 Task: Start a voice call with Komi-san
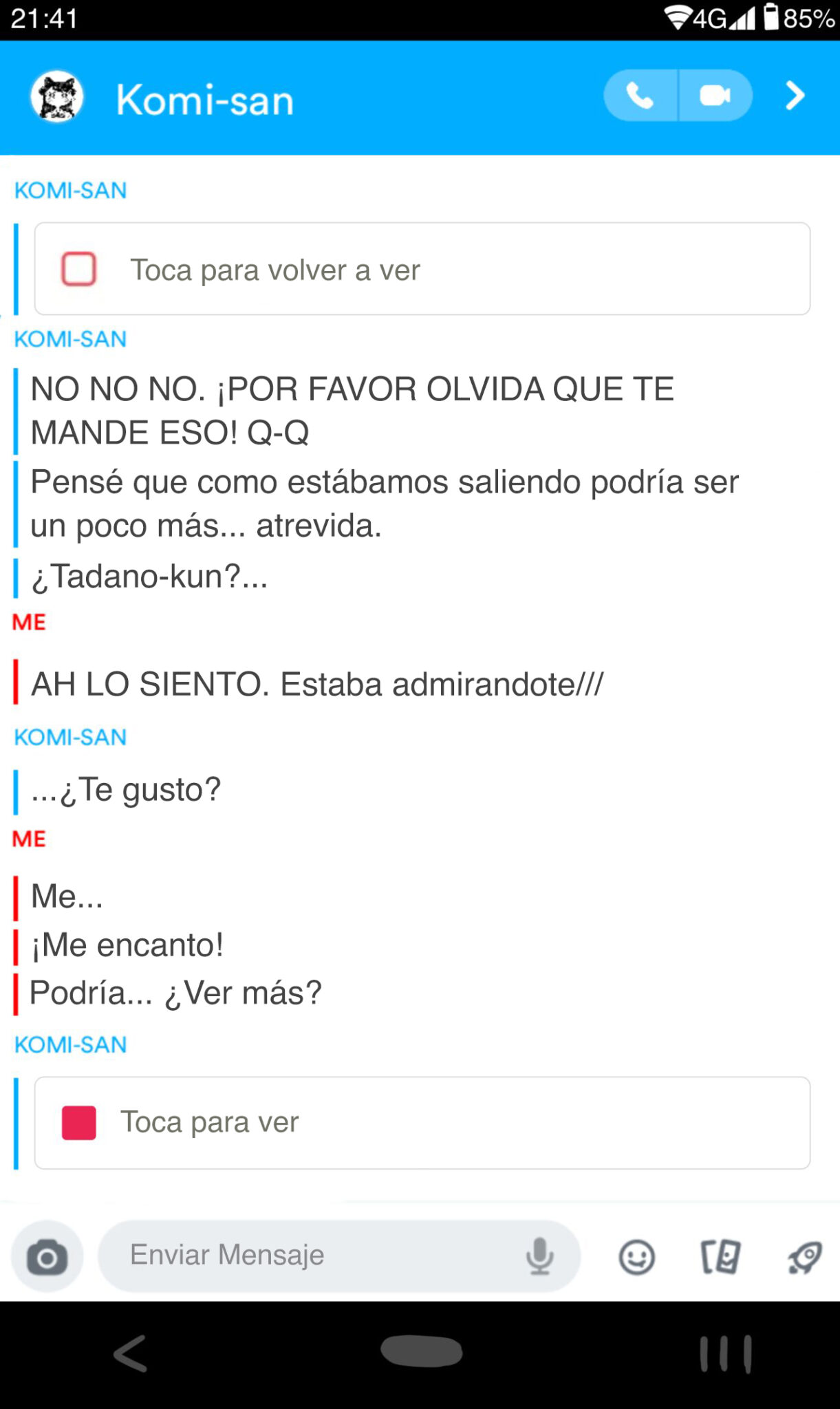coord(640,96)
